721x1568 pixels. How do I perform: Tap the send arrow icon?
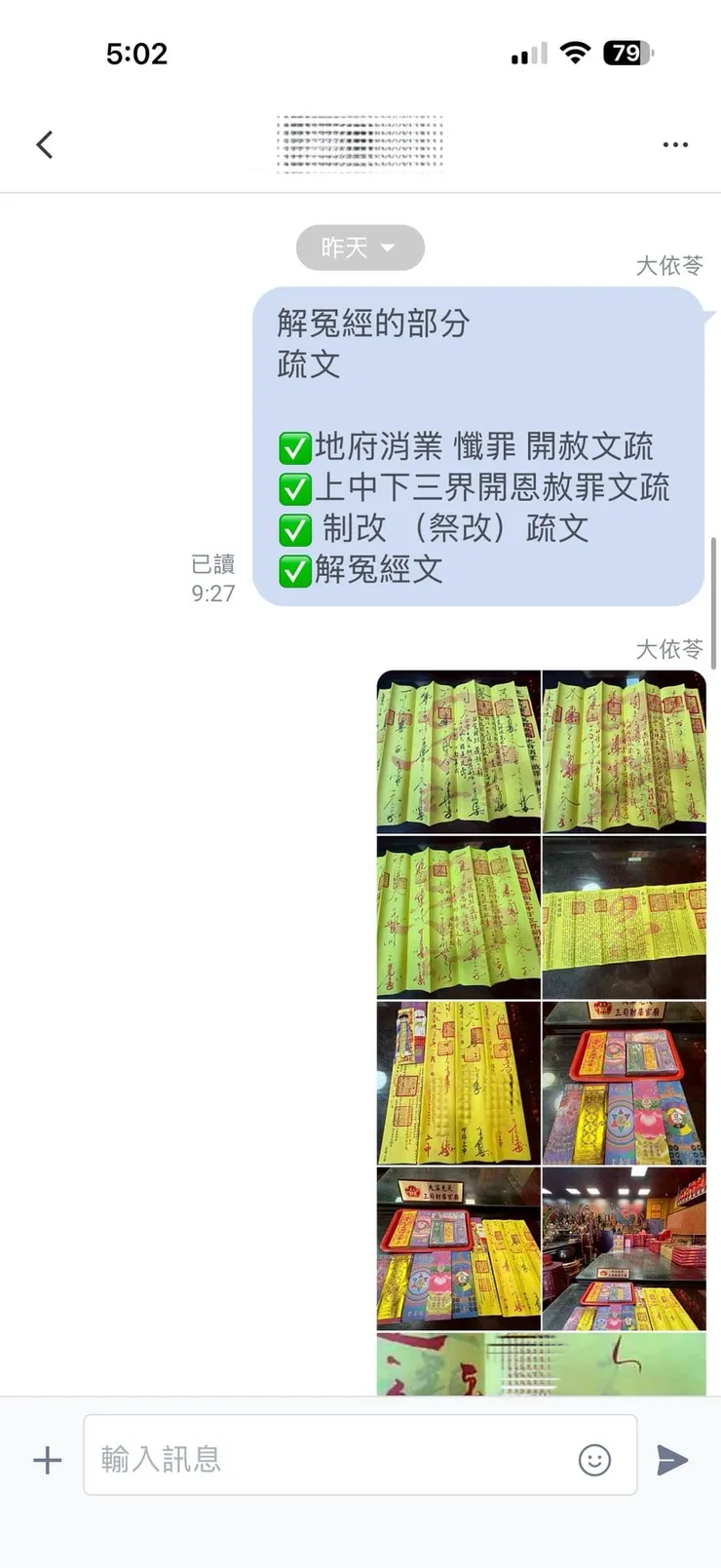(x=673, y=1459)
